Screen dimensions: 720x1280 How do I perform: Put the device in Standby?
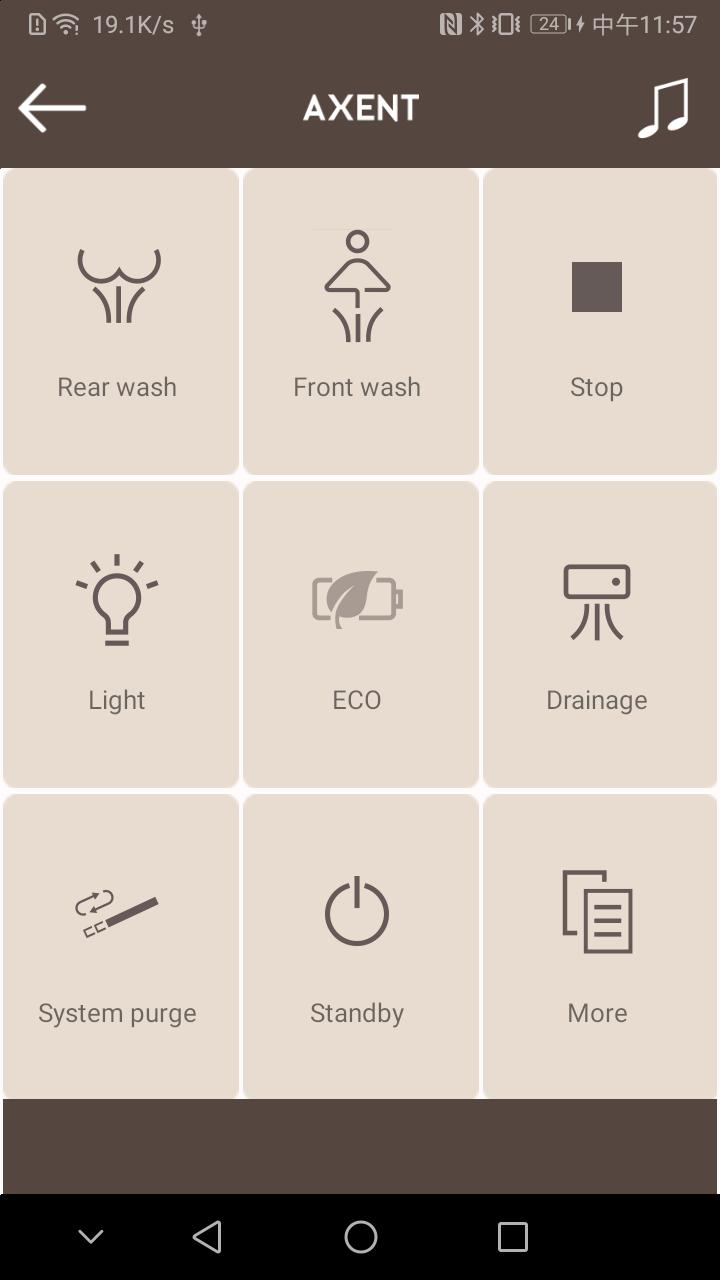(x=358, y=946)
